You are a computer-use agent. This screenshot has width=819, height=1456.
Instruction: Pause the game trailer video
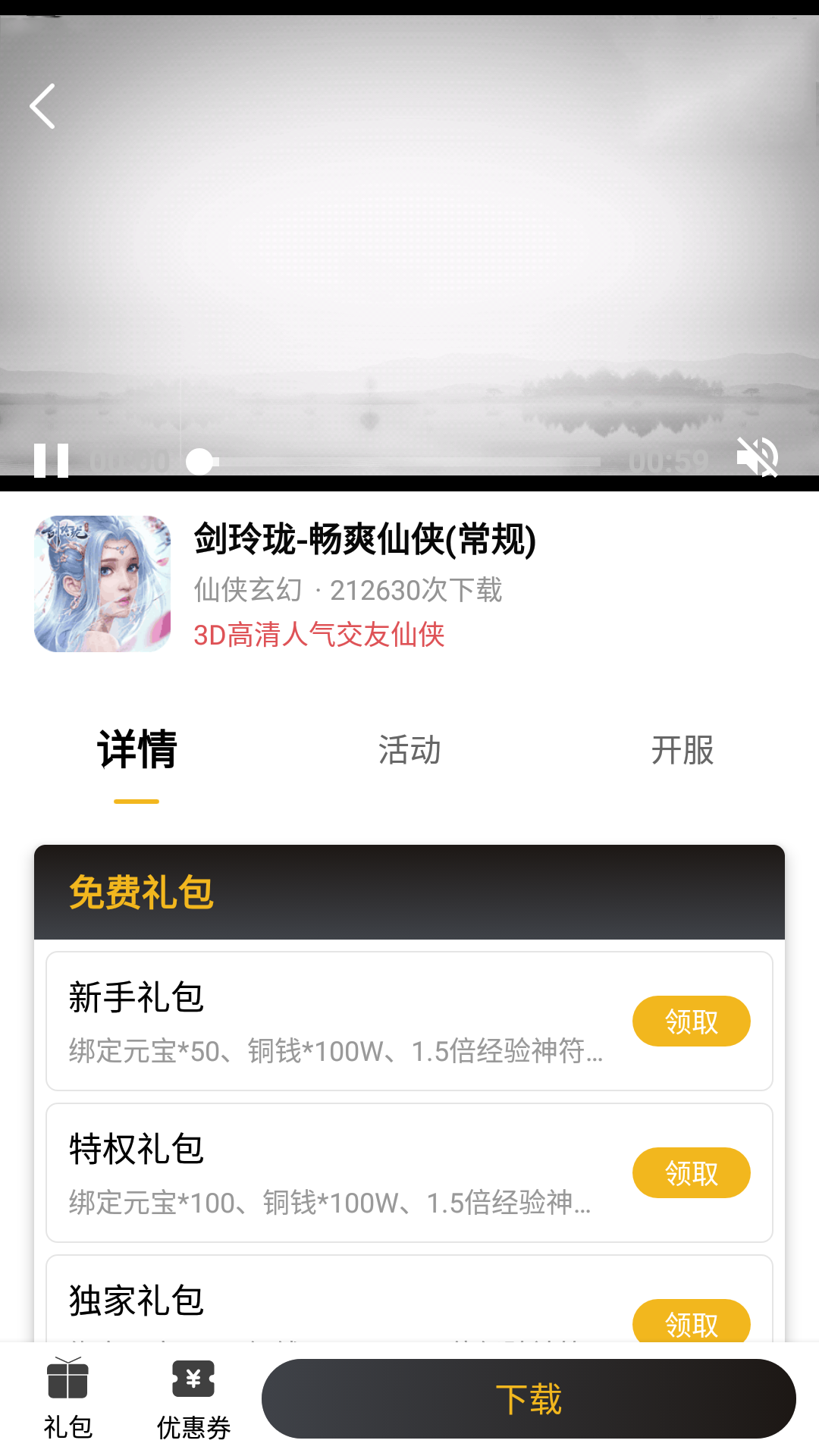(52, 460)
